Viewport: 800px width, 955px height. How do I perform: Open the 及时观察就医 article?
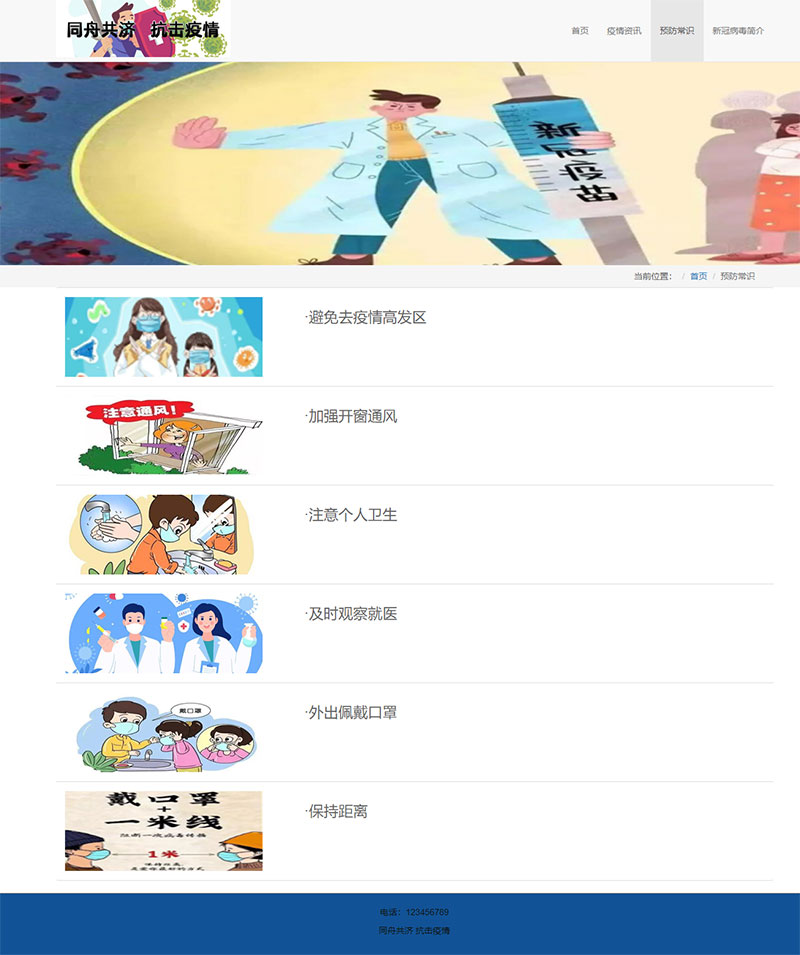(352, 614)
